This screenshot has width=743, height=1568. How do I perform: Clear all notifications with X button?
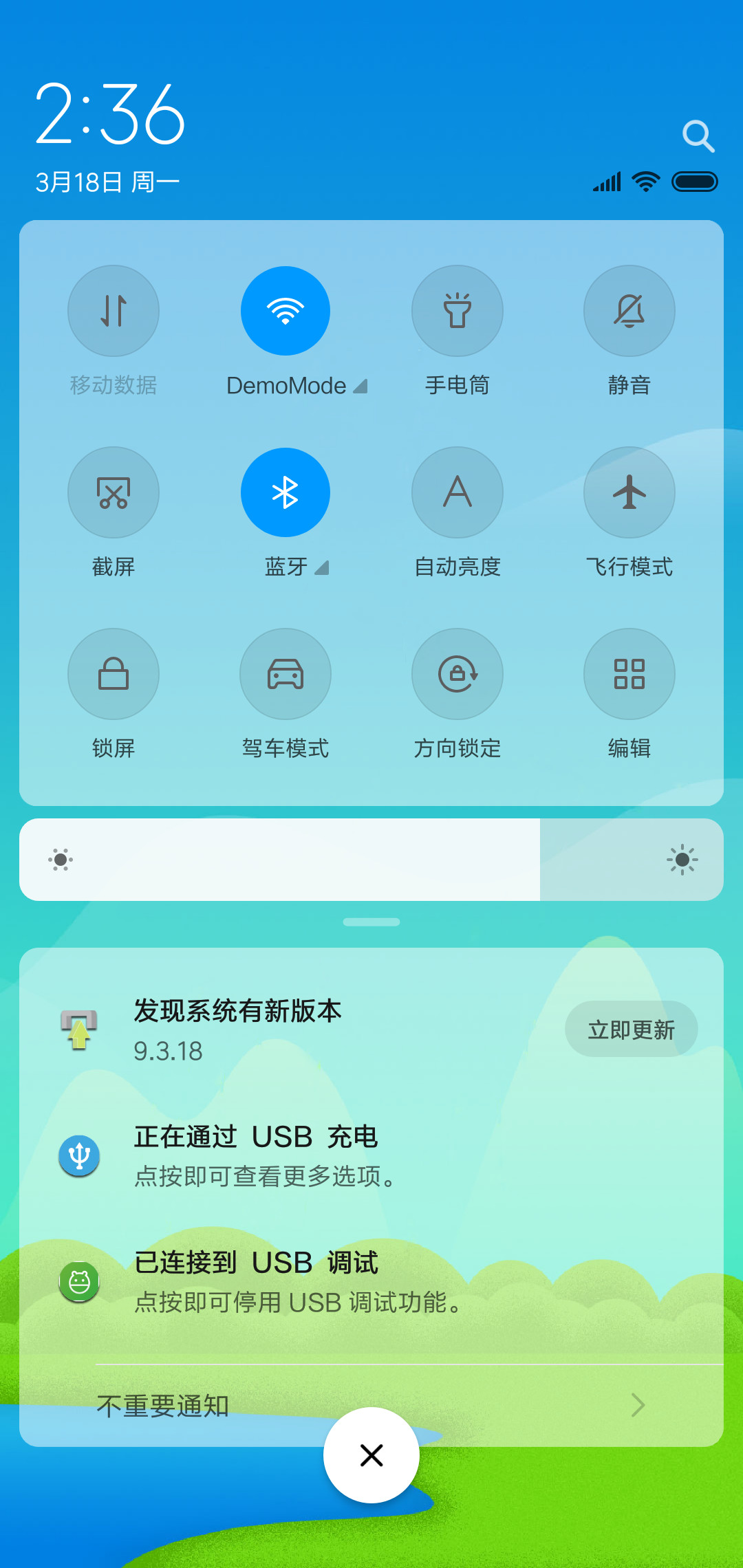tap(371, 1455)
